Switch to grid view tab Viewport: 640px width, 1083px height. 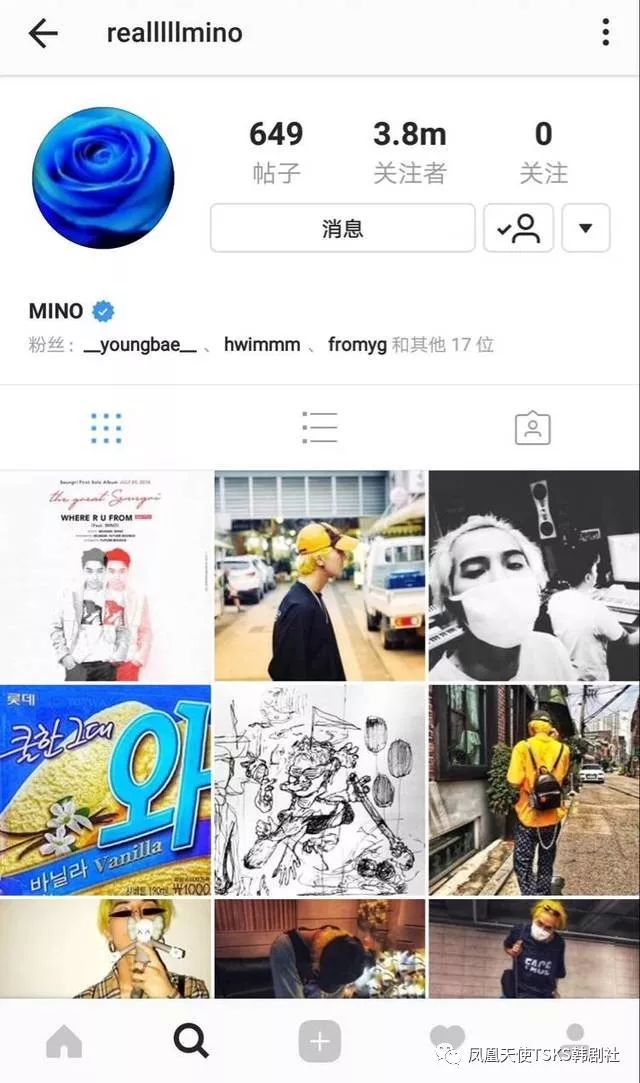pos(106,428)
